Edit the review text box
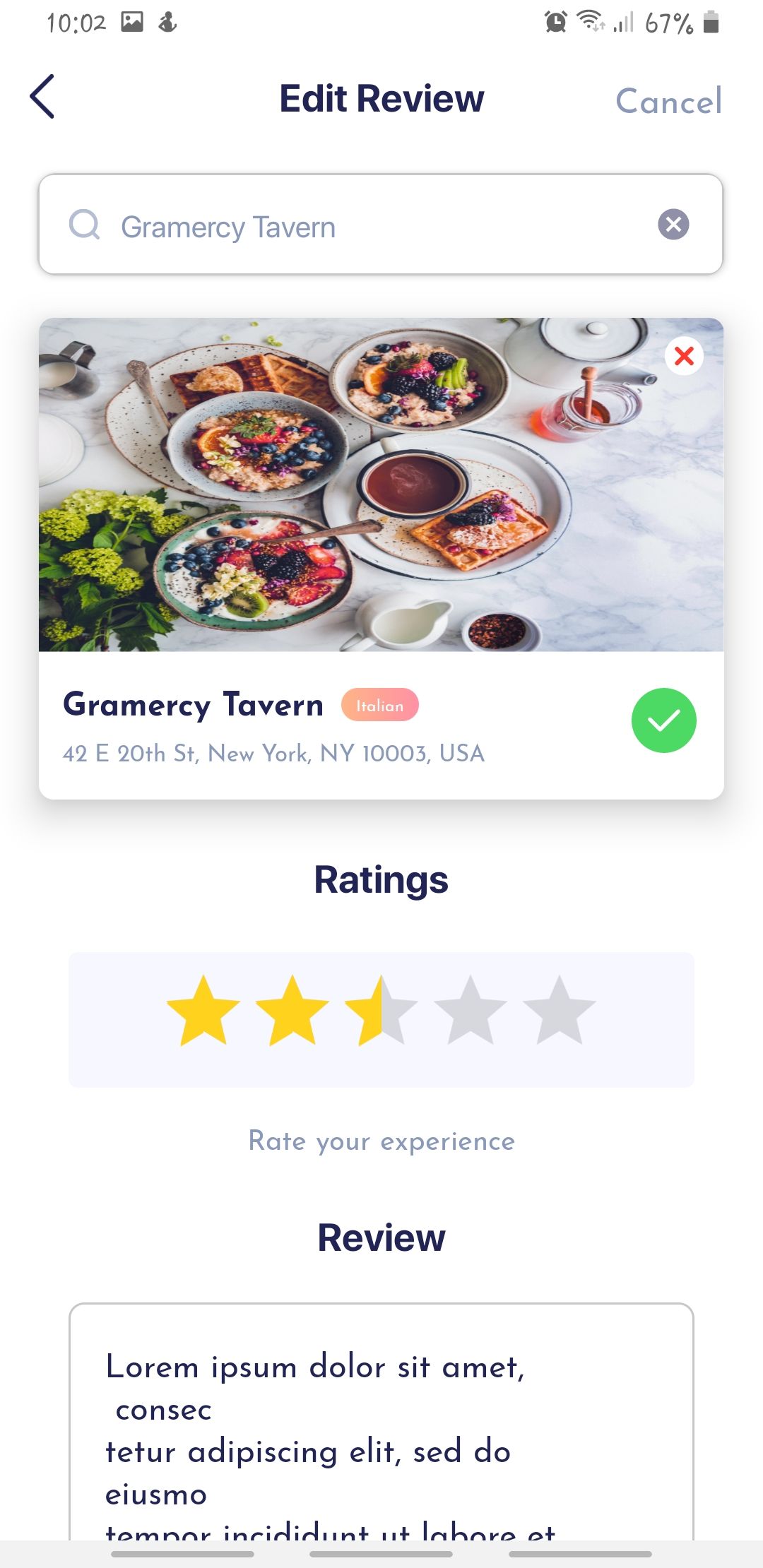 tap(381, 1421)
